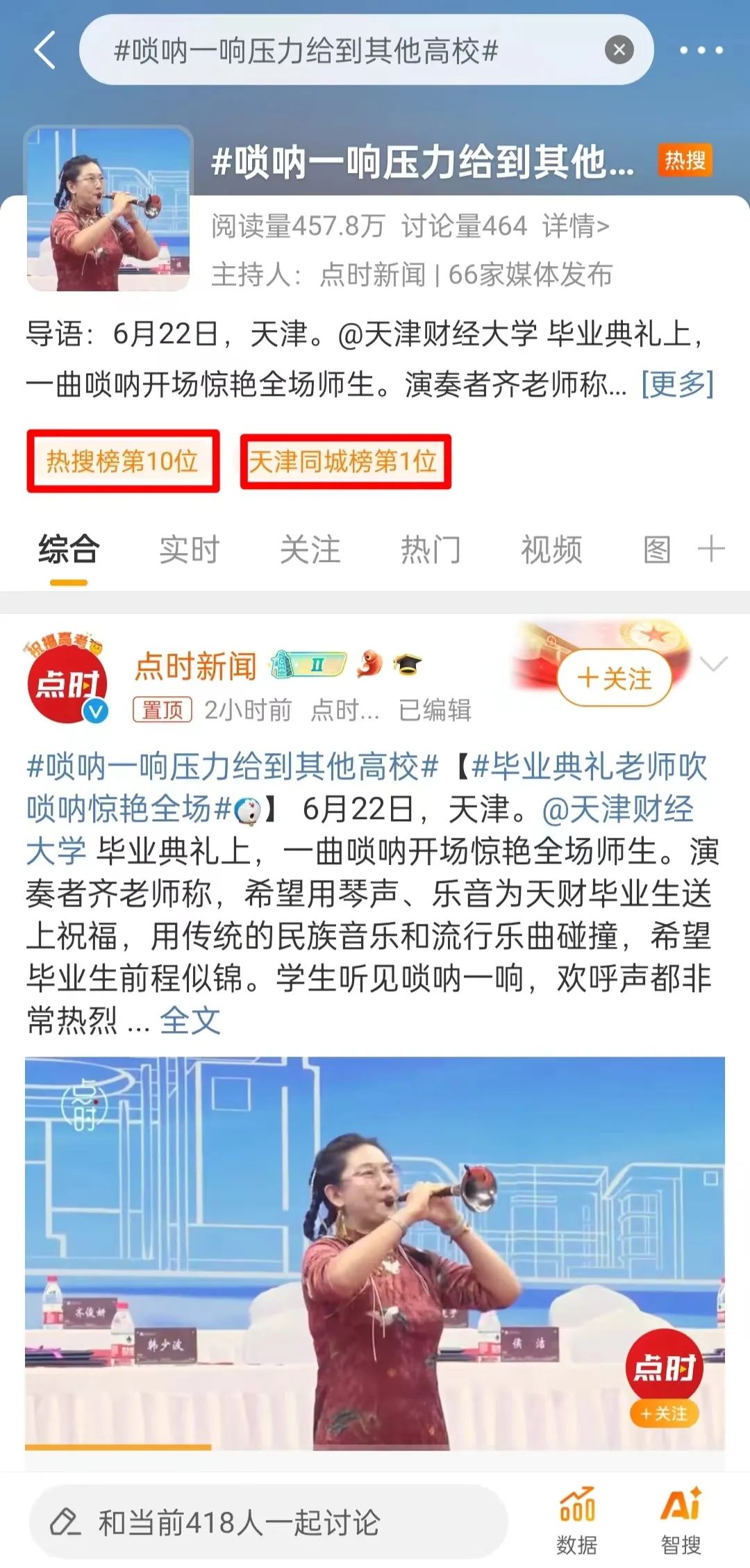
Task: Open the 天津同城榜第1位 ranking chip
Action: point(345,461)
